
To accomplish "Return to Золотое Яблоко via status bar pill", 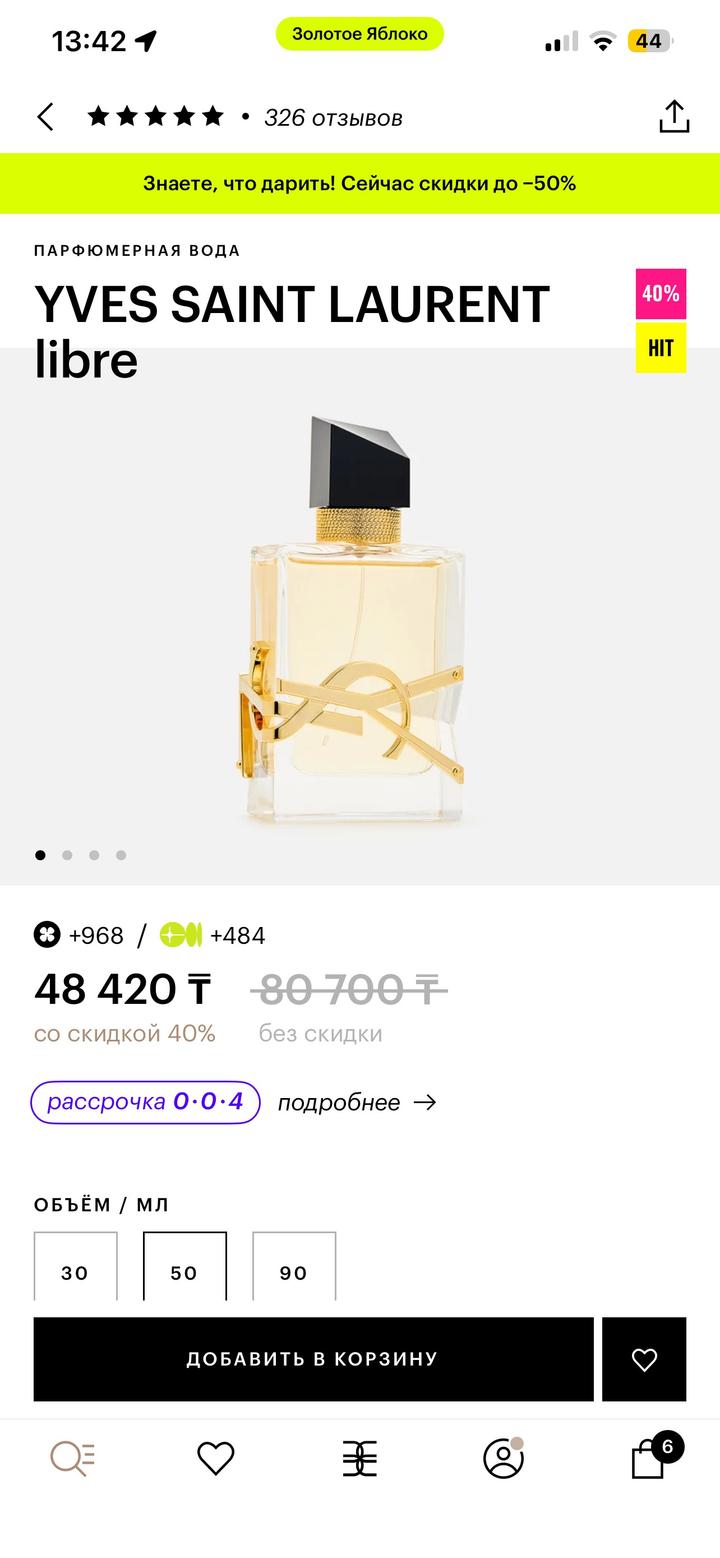I will click(x=360, y=34).
